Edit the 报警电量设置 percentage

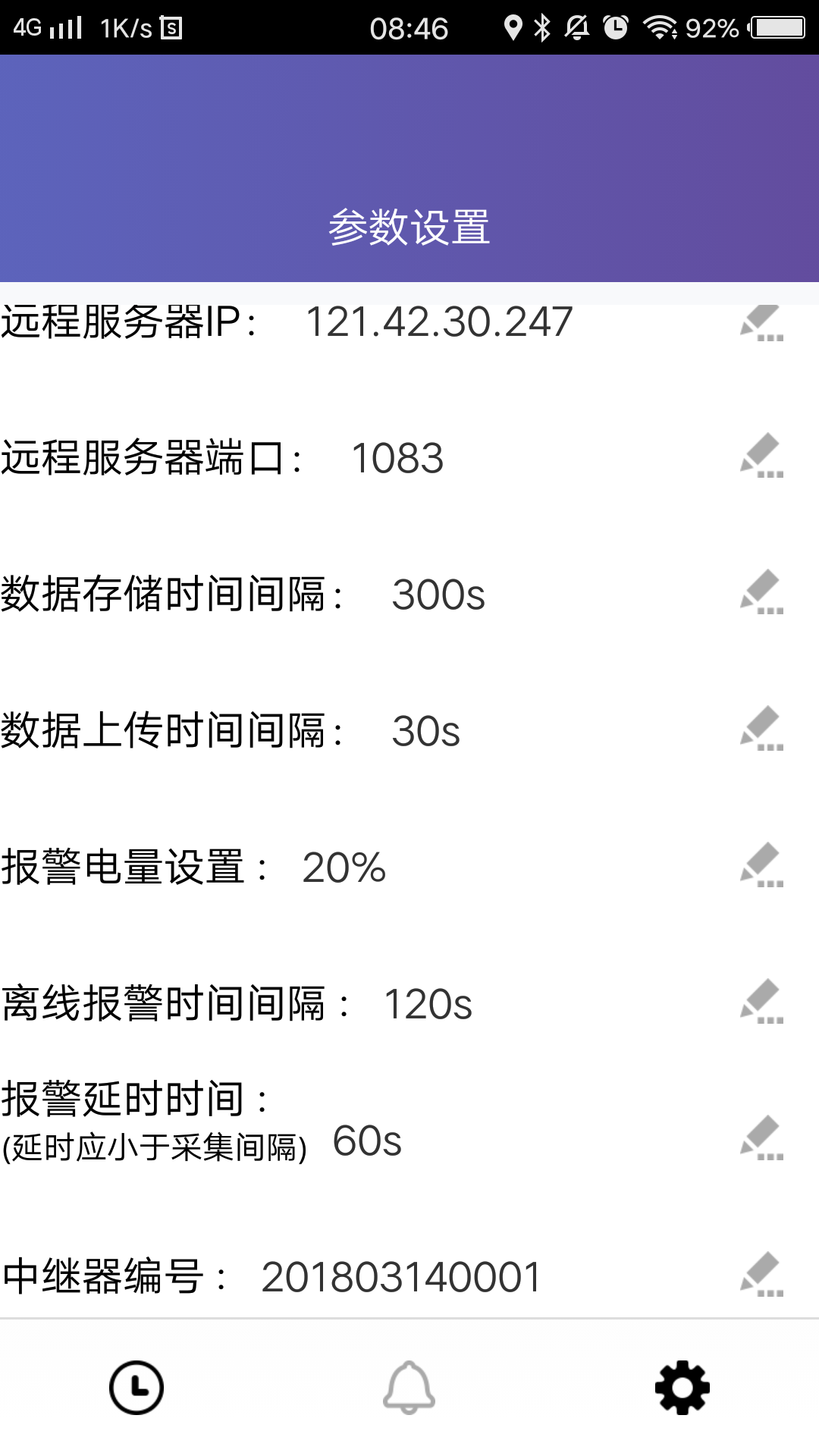[x=761, y=865]
